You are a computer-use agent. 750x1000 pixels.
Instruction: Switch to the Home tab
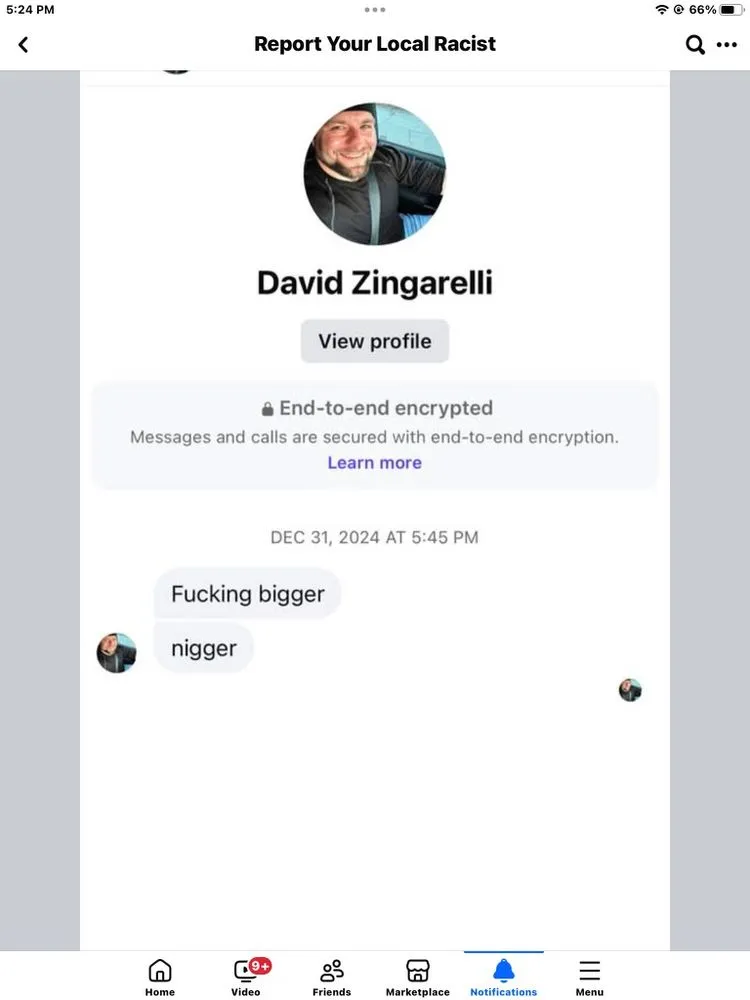tap(160, 977)
